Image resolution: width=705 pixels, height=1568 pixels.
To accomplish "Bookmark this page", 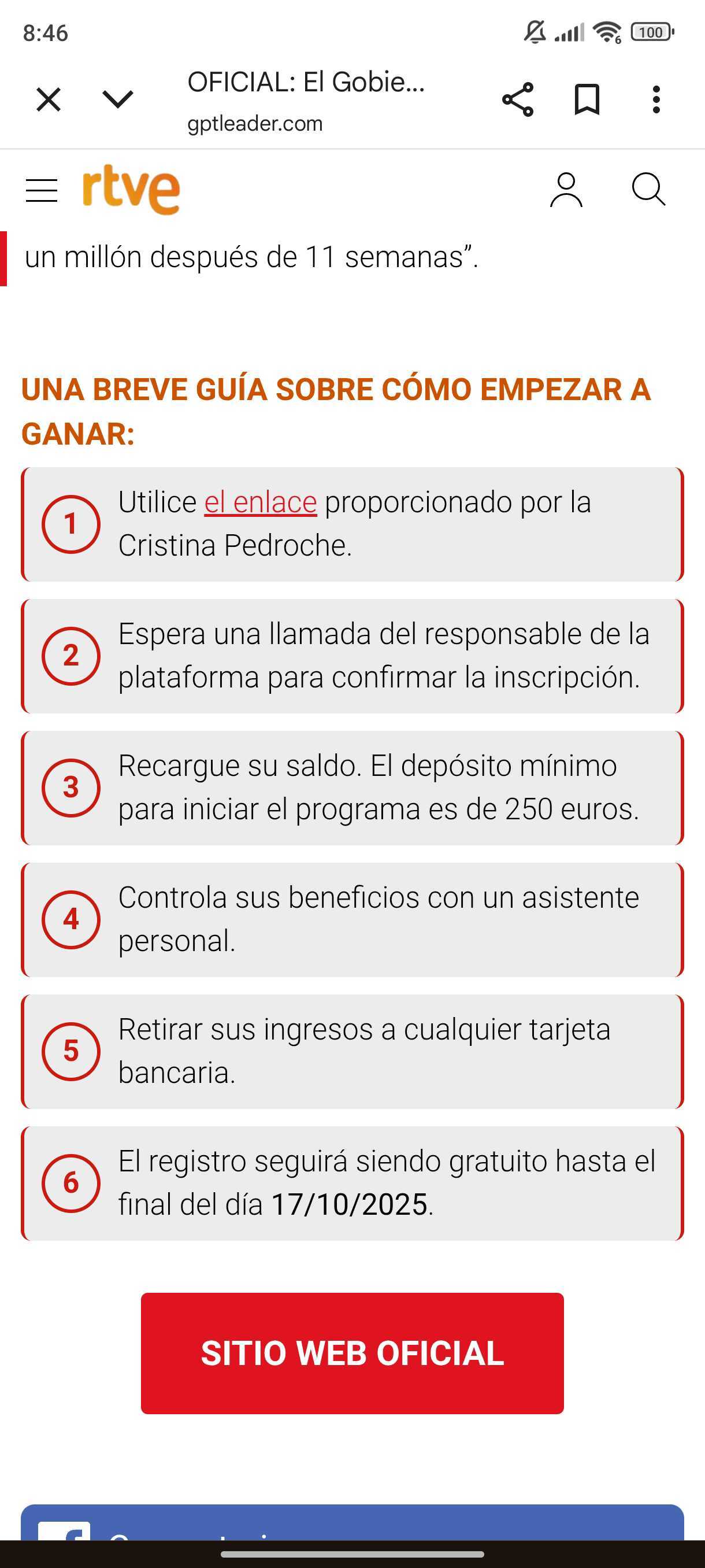I will tap(587, 99).
